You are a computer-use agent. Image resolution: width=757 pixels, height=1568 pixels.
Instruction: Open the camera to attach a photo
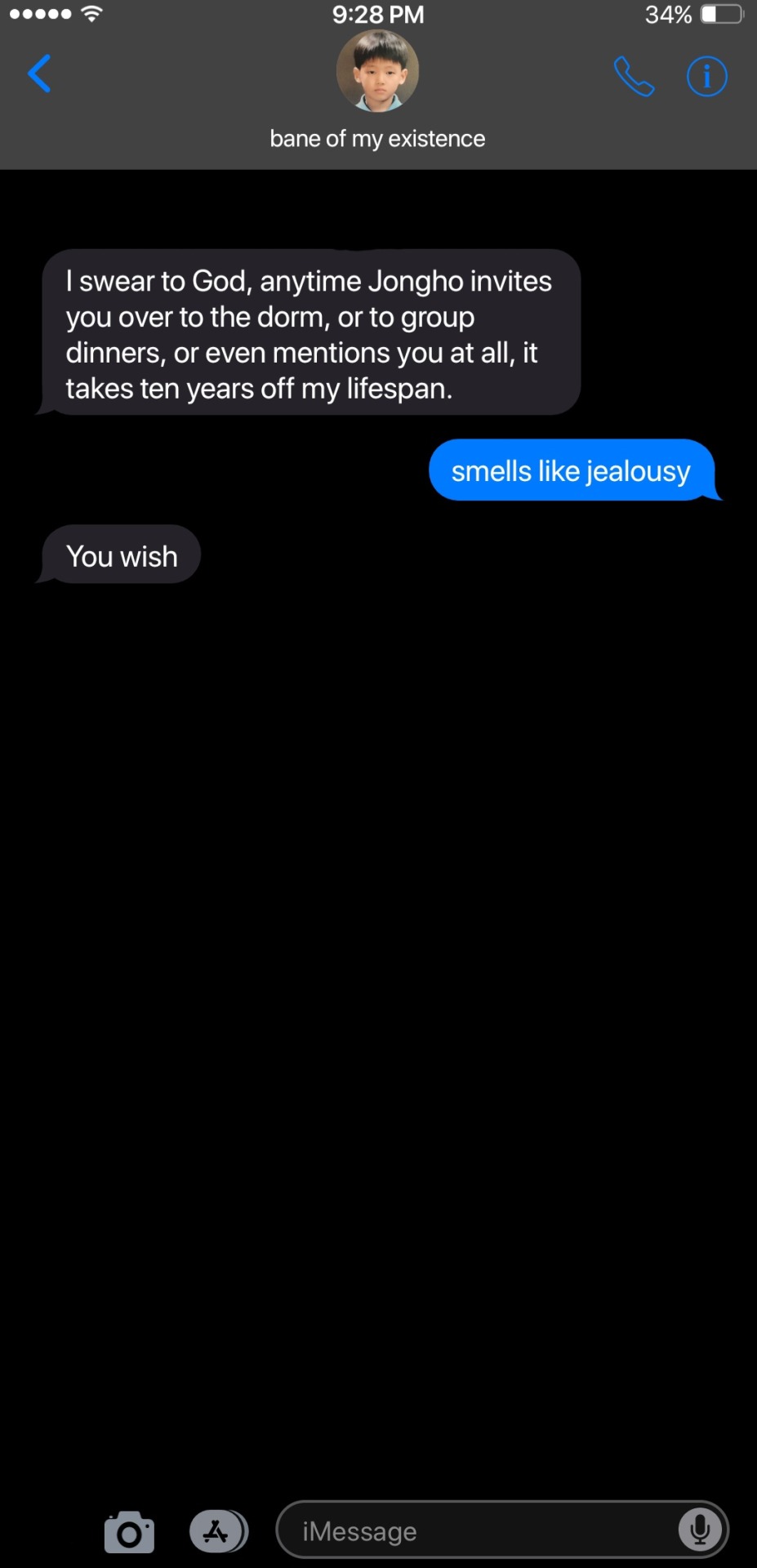[129, 1531]
